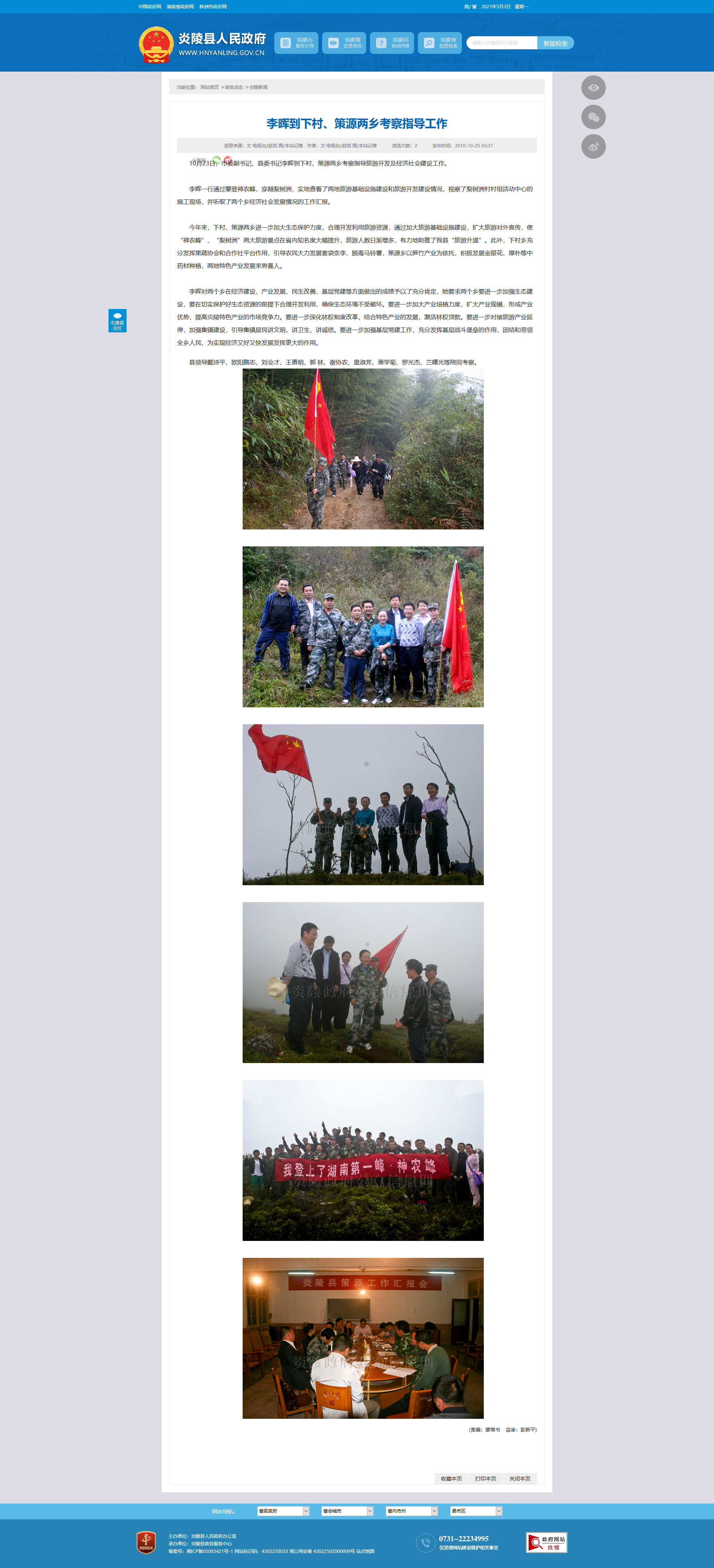Click 关闭本页 to close the page
Screen dimensions: 714x1568
(x=519, y=1479)
